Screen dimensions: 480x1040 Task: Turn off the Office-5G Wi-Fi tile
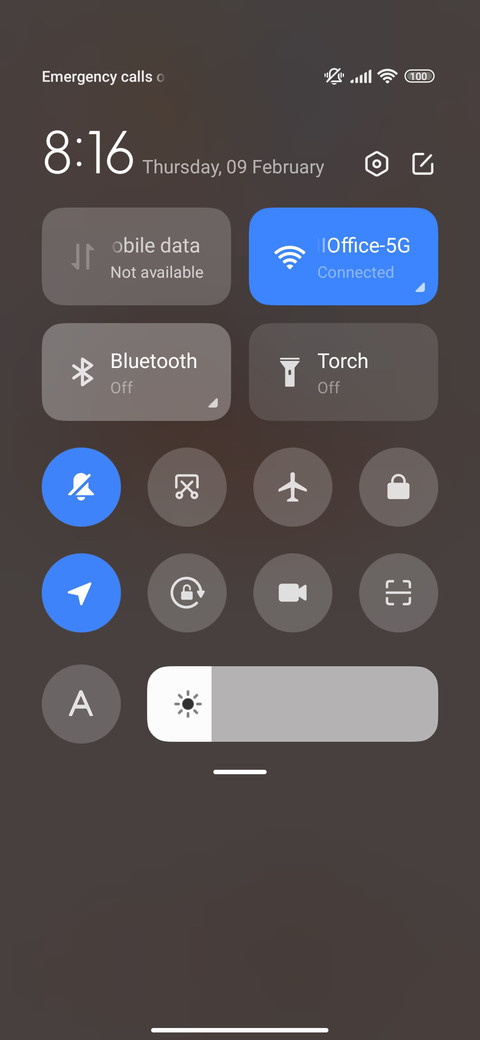[343, 257]
